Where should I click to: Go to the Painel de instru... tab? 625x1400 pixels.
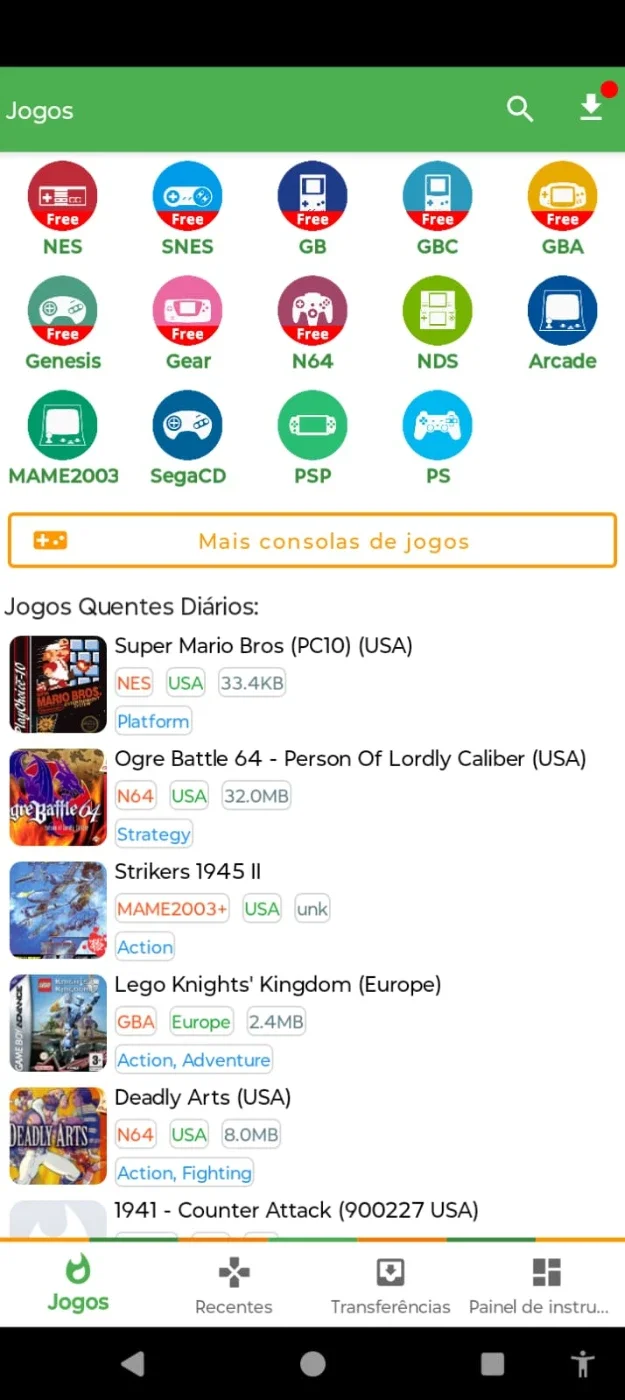click(x=546, y=1286)
